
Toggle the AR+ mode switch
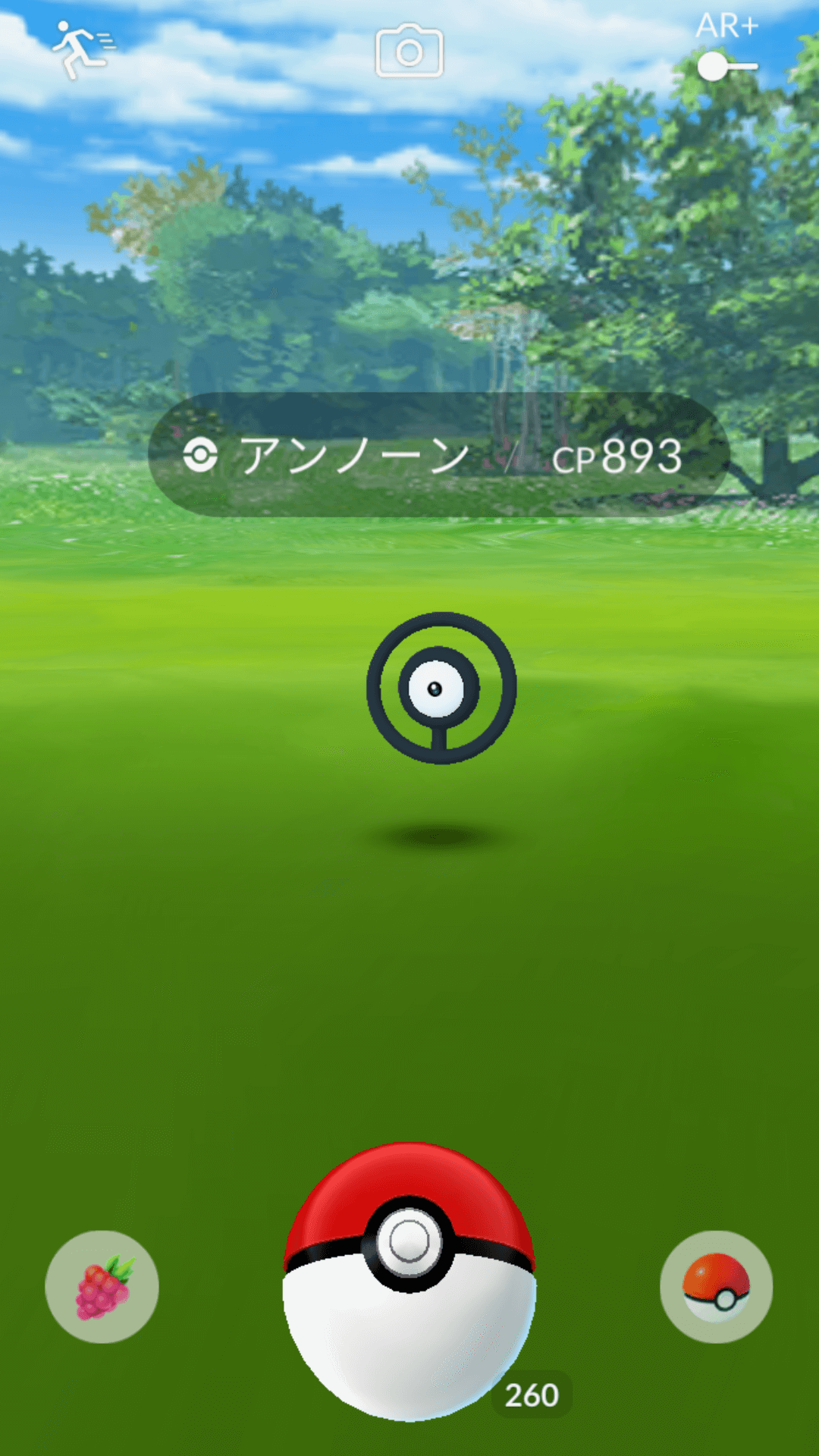coord(726,66)
